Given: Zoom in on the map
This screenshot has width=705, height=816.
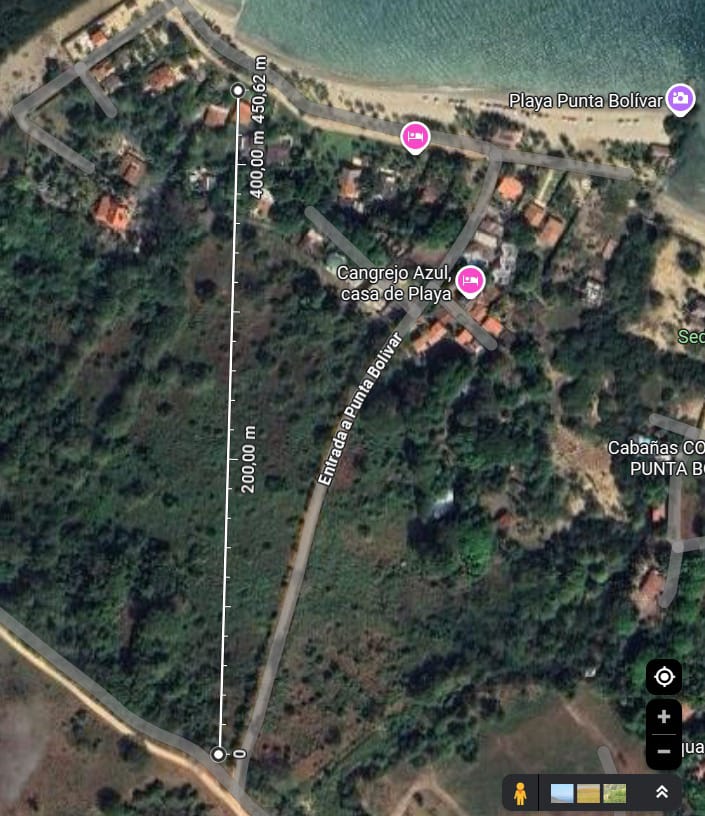Looking at the screenshot, I should pos(664,717).
